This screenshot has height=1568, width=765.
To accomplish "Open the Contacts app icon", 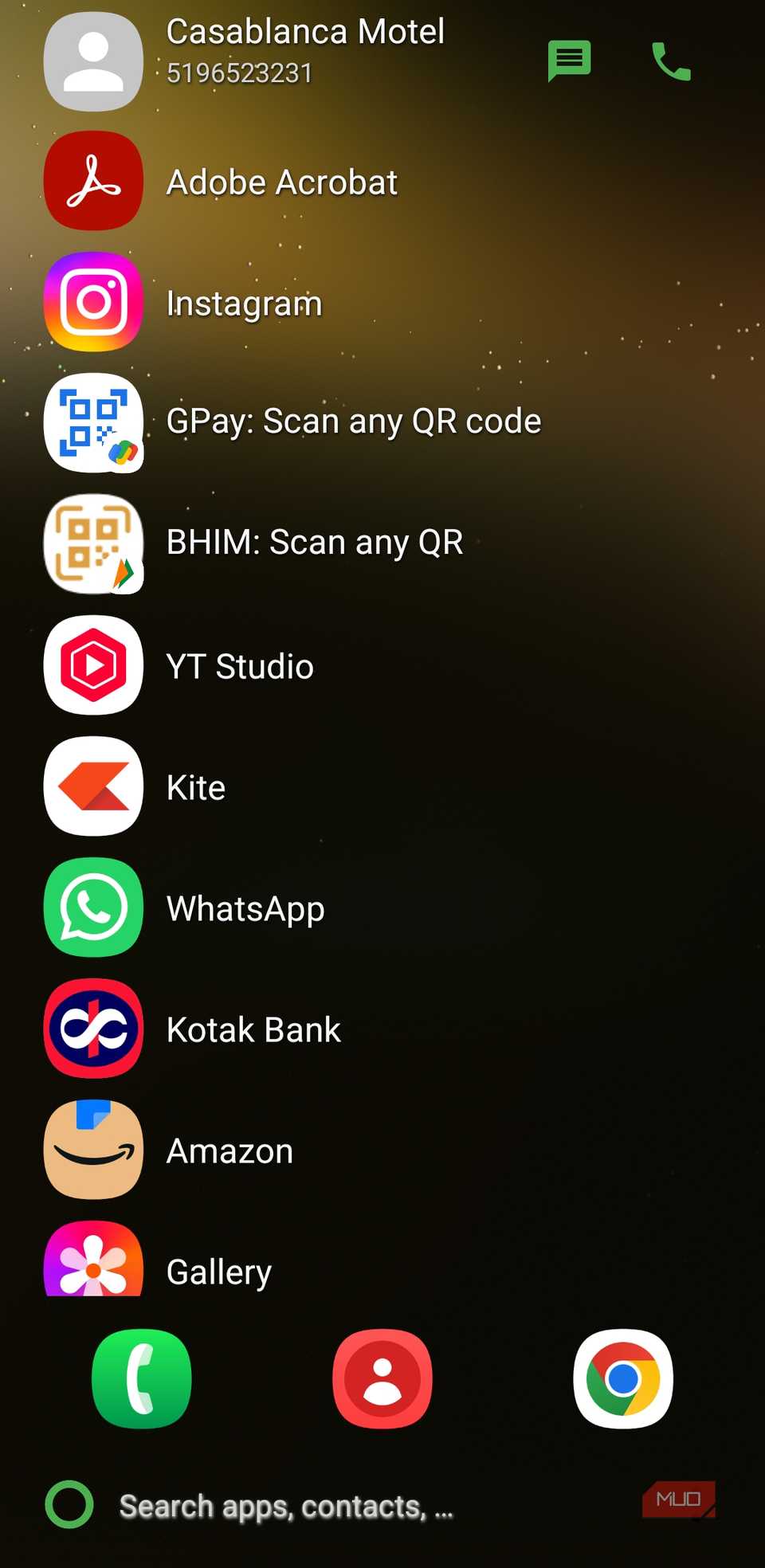I will [382, 1381].
